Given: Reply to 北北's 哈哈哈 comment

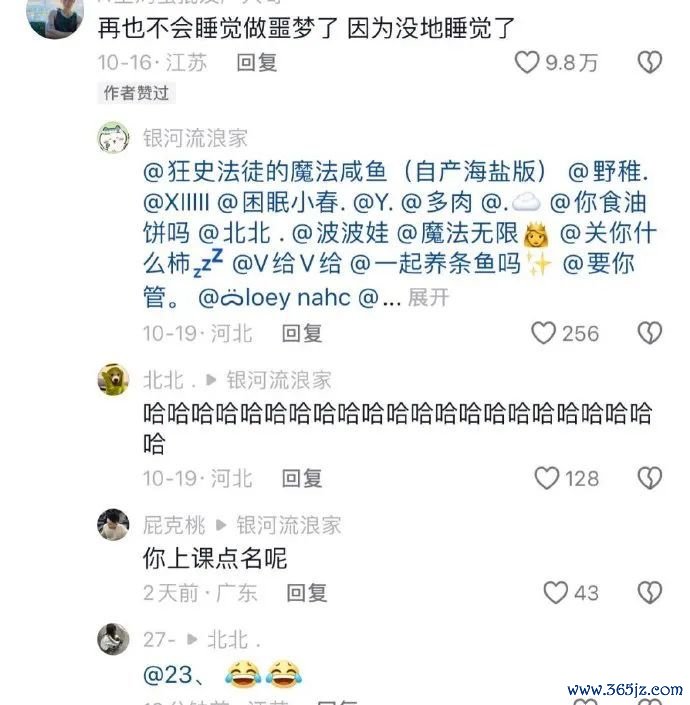Looking at the screenshot, I should click(x=301, y=478).
